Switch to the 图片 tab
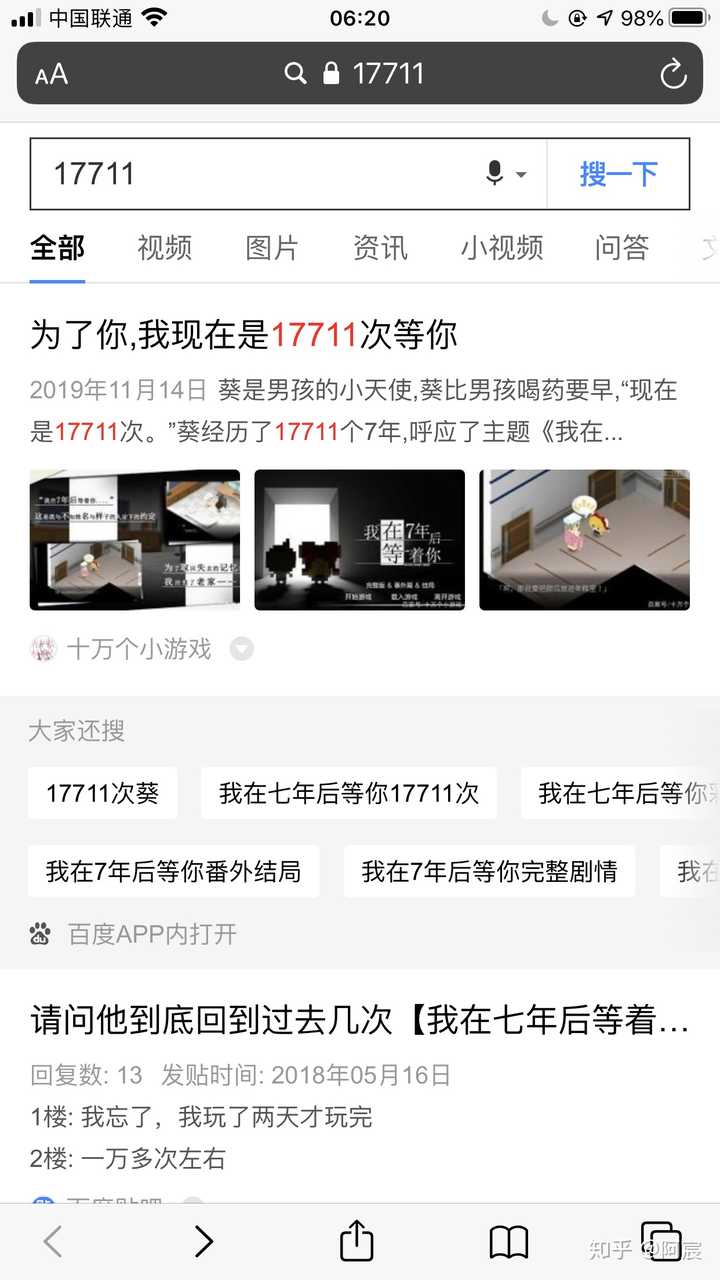The width and height of the screenshot is (720, 1280). pyautogui.click(x=272, y=247)
